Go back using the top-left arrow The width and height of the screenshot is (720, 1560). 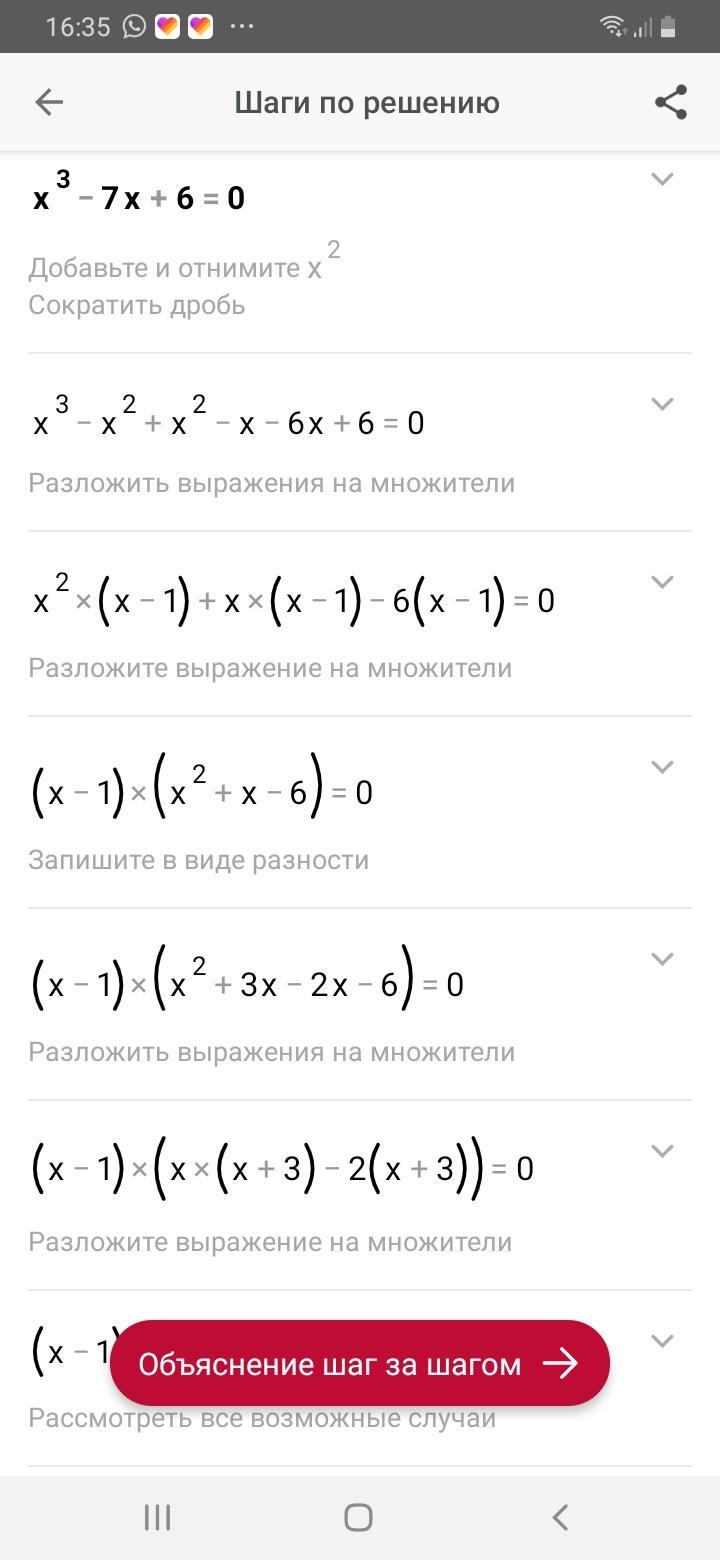[x=49, y=102]
